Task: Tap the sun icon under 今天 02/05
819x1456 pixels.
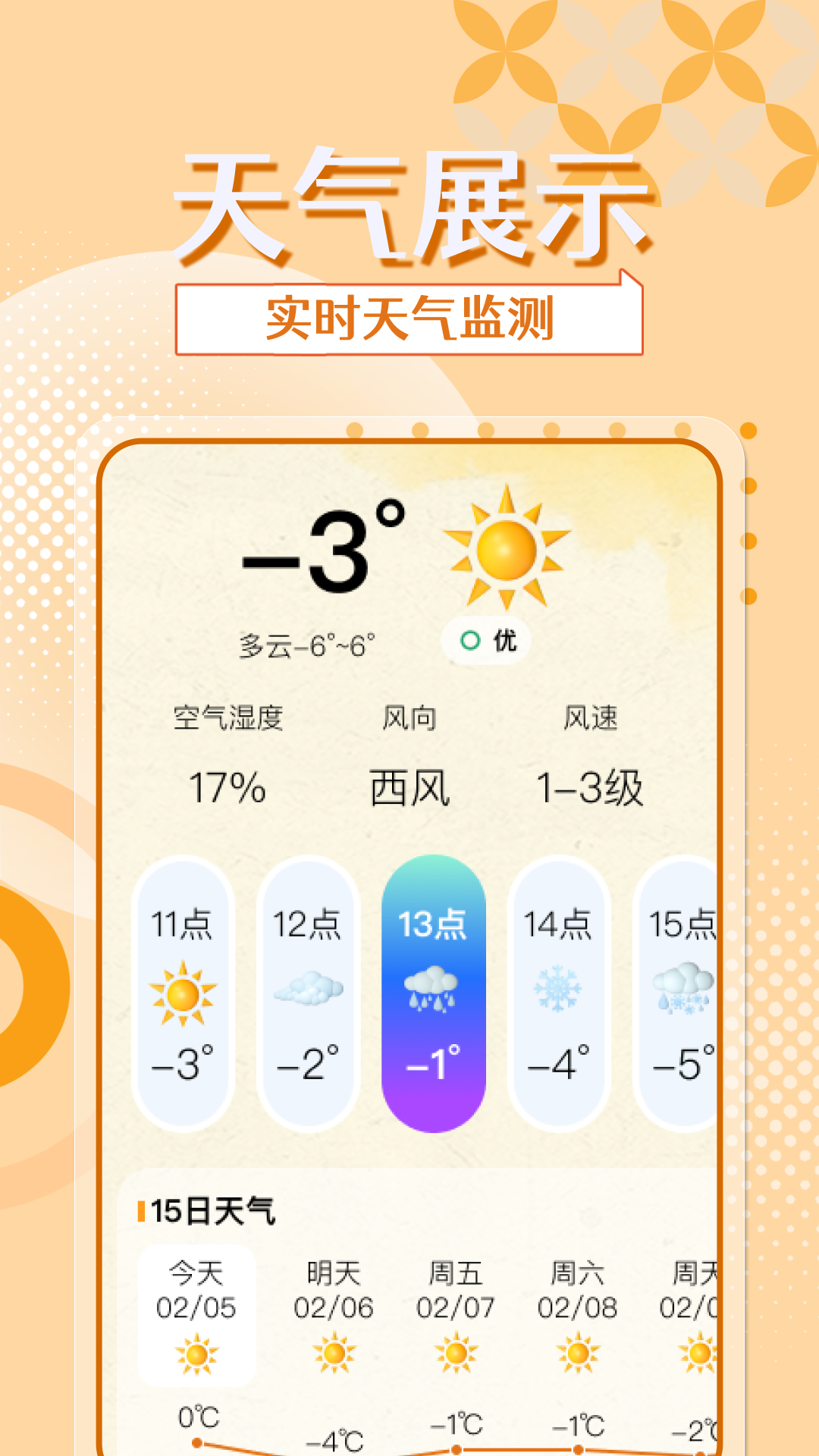Action: tap(195, 1351)
